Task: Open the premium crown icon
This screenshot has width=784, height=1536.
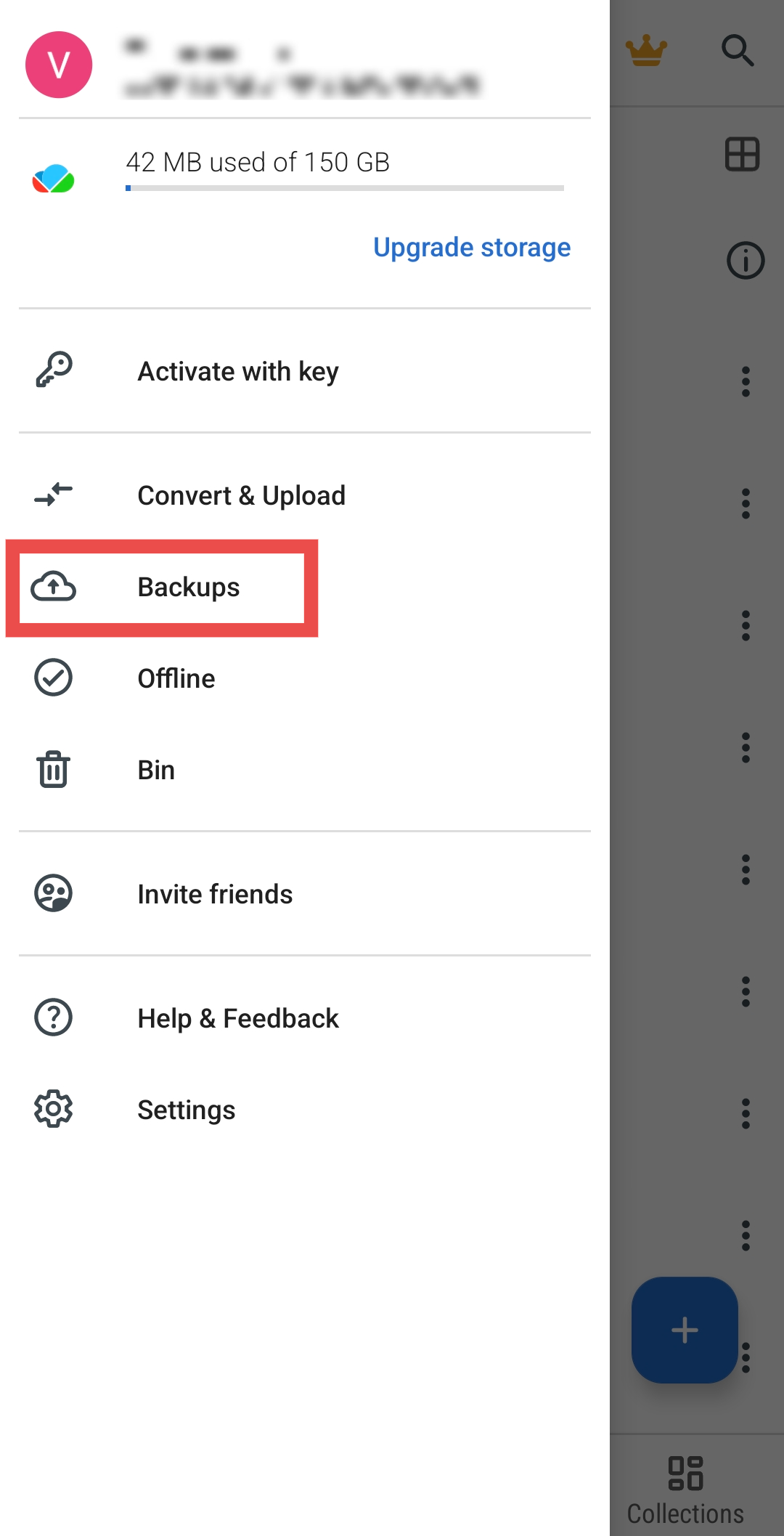Action: 645,51
